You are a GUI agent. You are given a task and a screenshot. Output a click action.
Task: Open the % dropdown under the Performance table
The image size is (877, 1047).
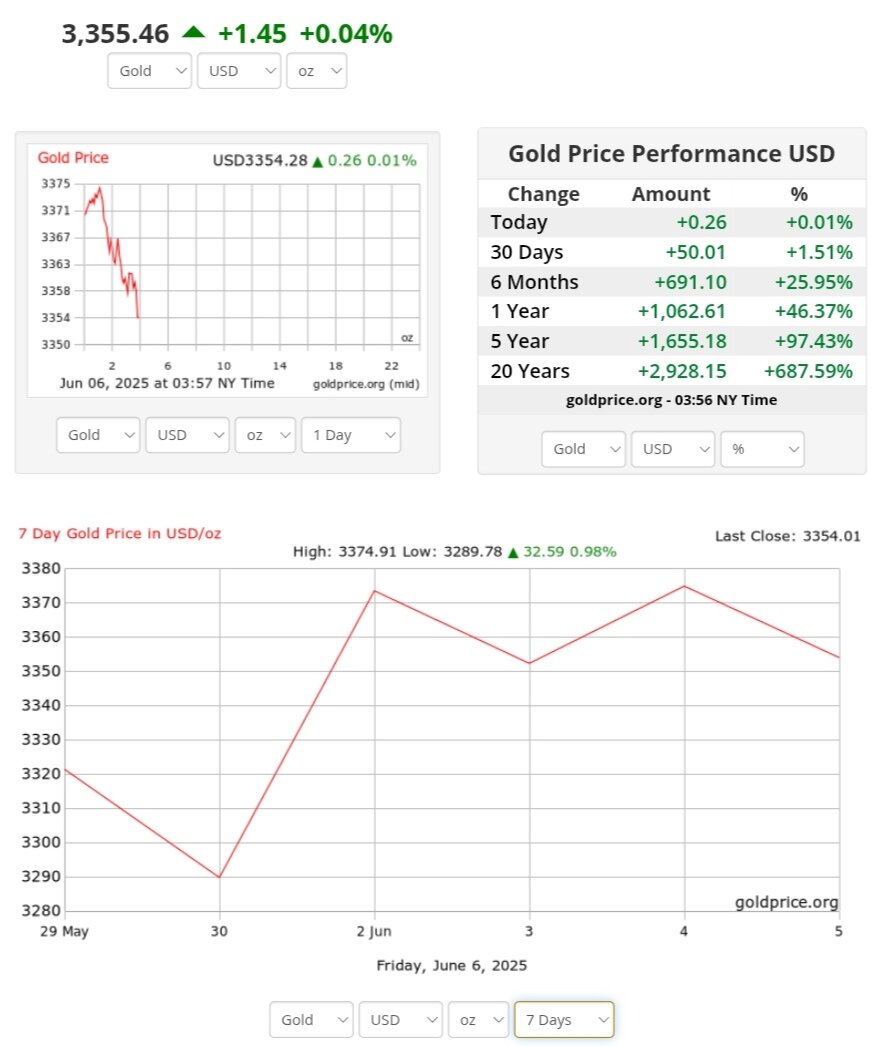point(762,449)
